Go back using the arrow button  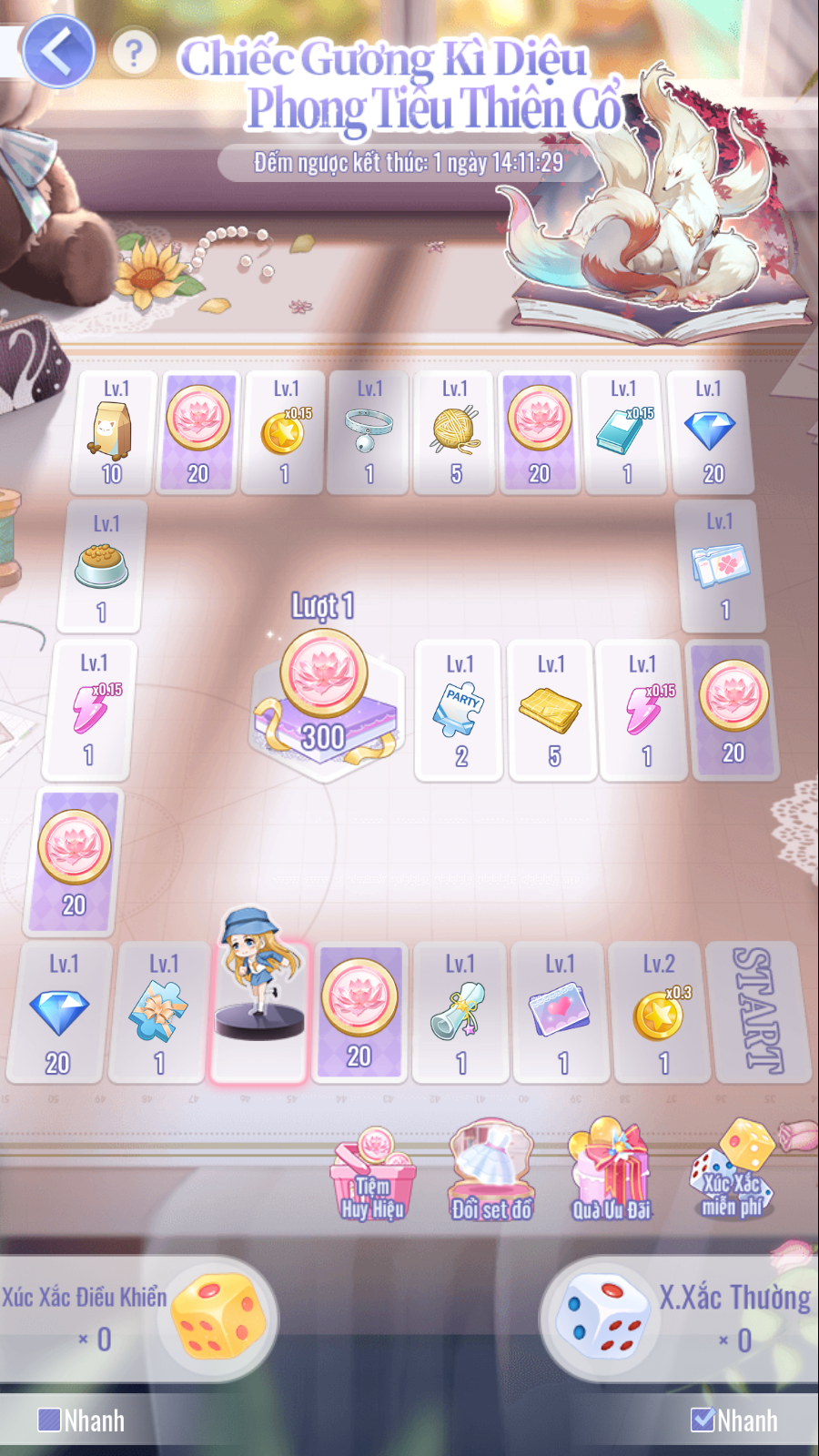pos(58,52)
